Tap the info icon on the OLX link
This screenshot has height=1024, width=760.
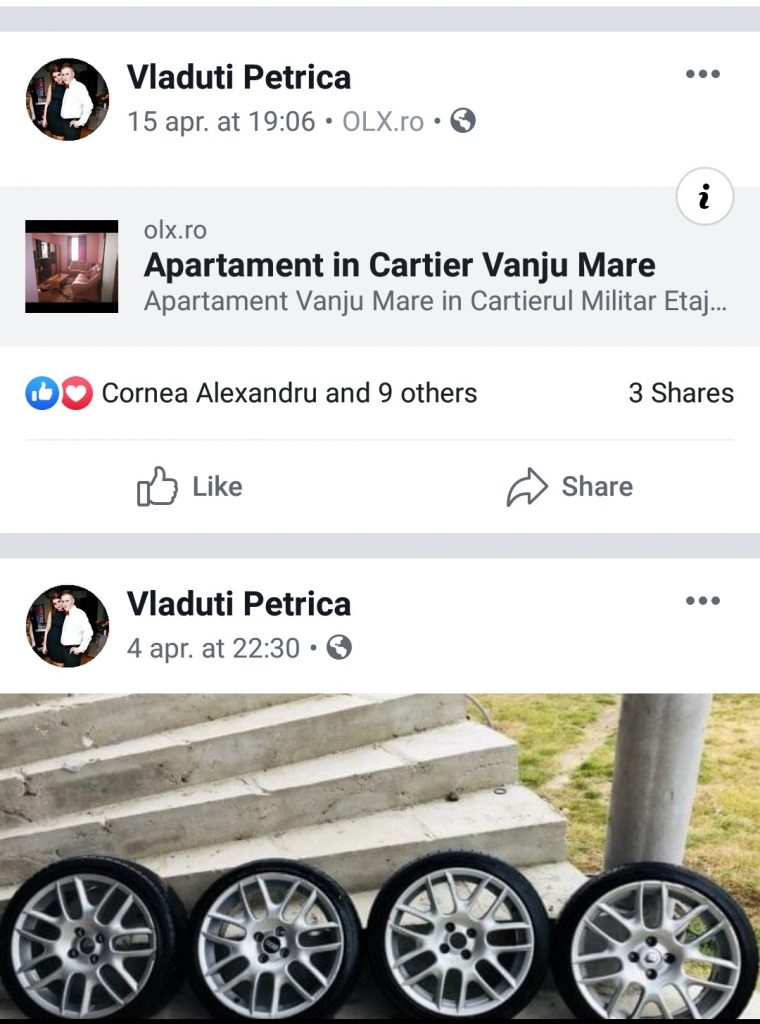704,198
